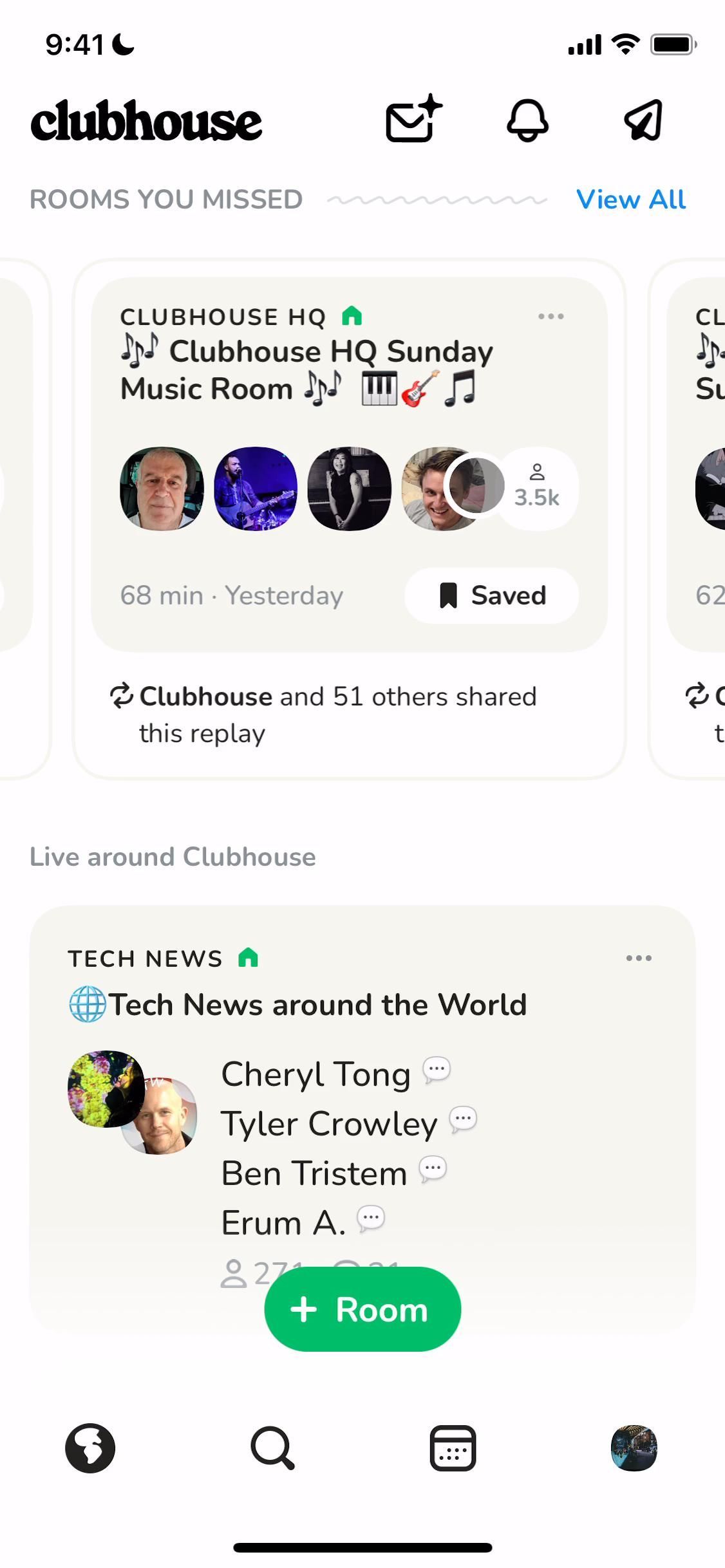Switch to the globe home tab

[90, 1448]
